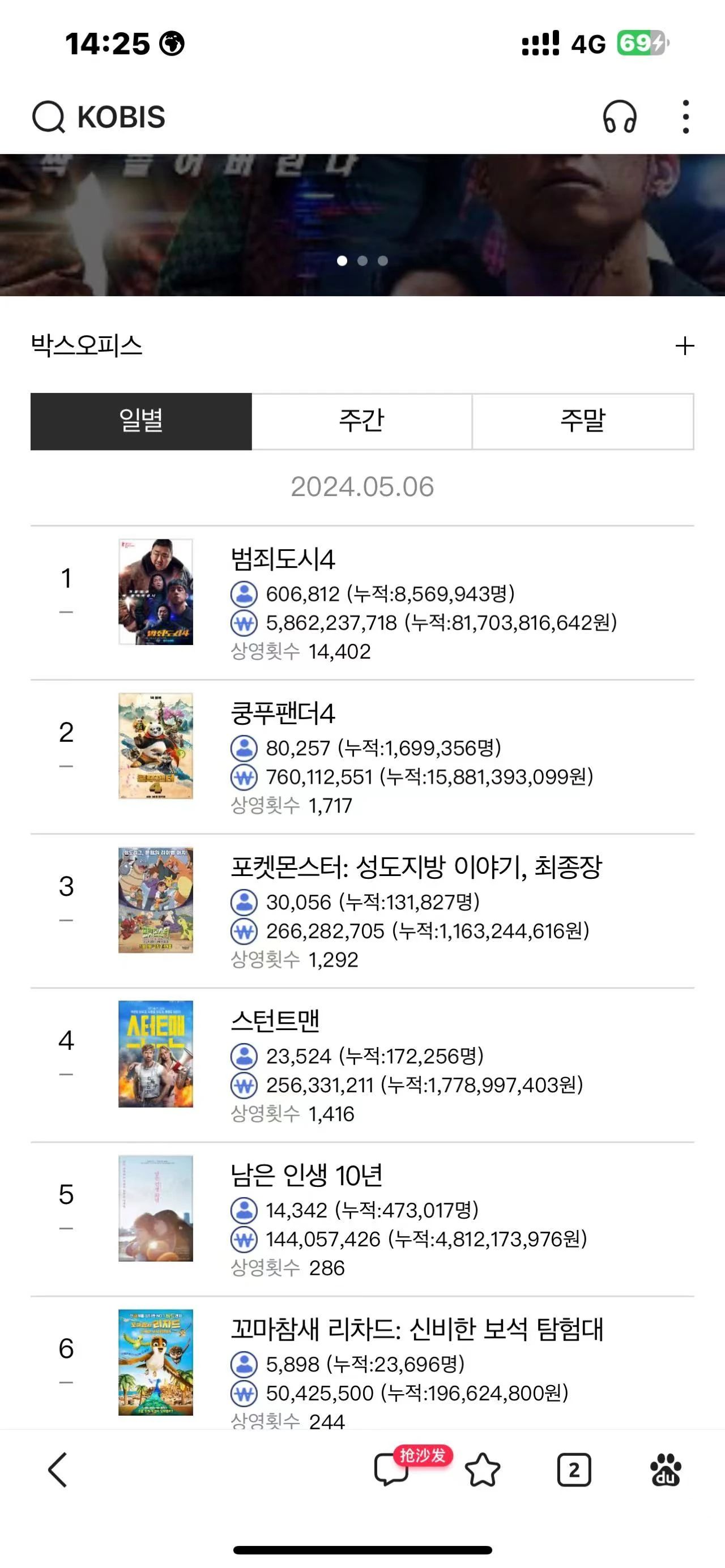The width and height of the screenshot is (725, 1568).
Task: Switch to the 주간 weekly tab
Action: pyautogui.click(x=361, y=421)
